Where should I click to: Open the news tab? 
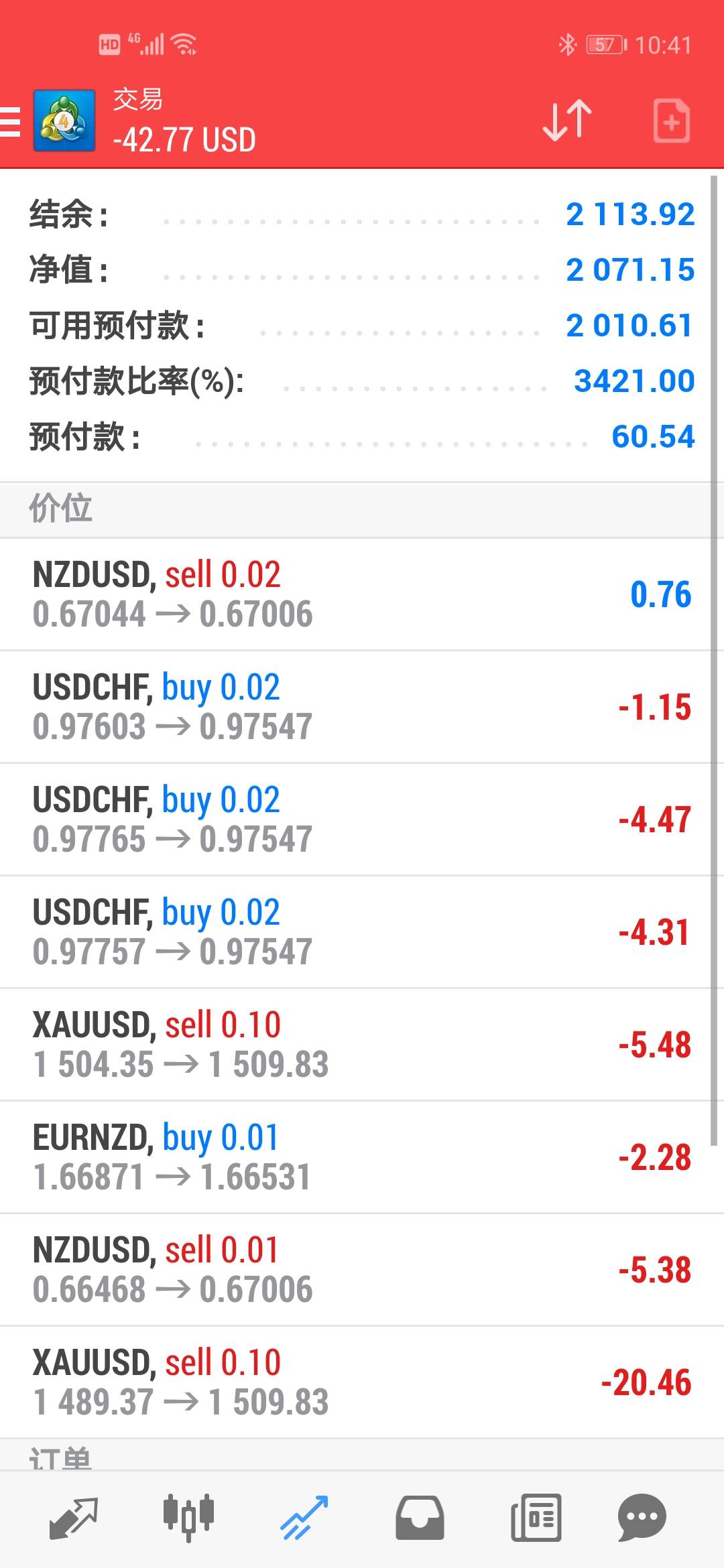[536, 1518]
